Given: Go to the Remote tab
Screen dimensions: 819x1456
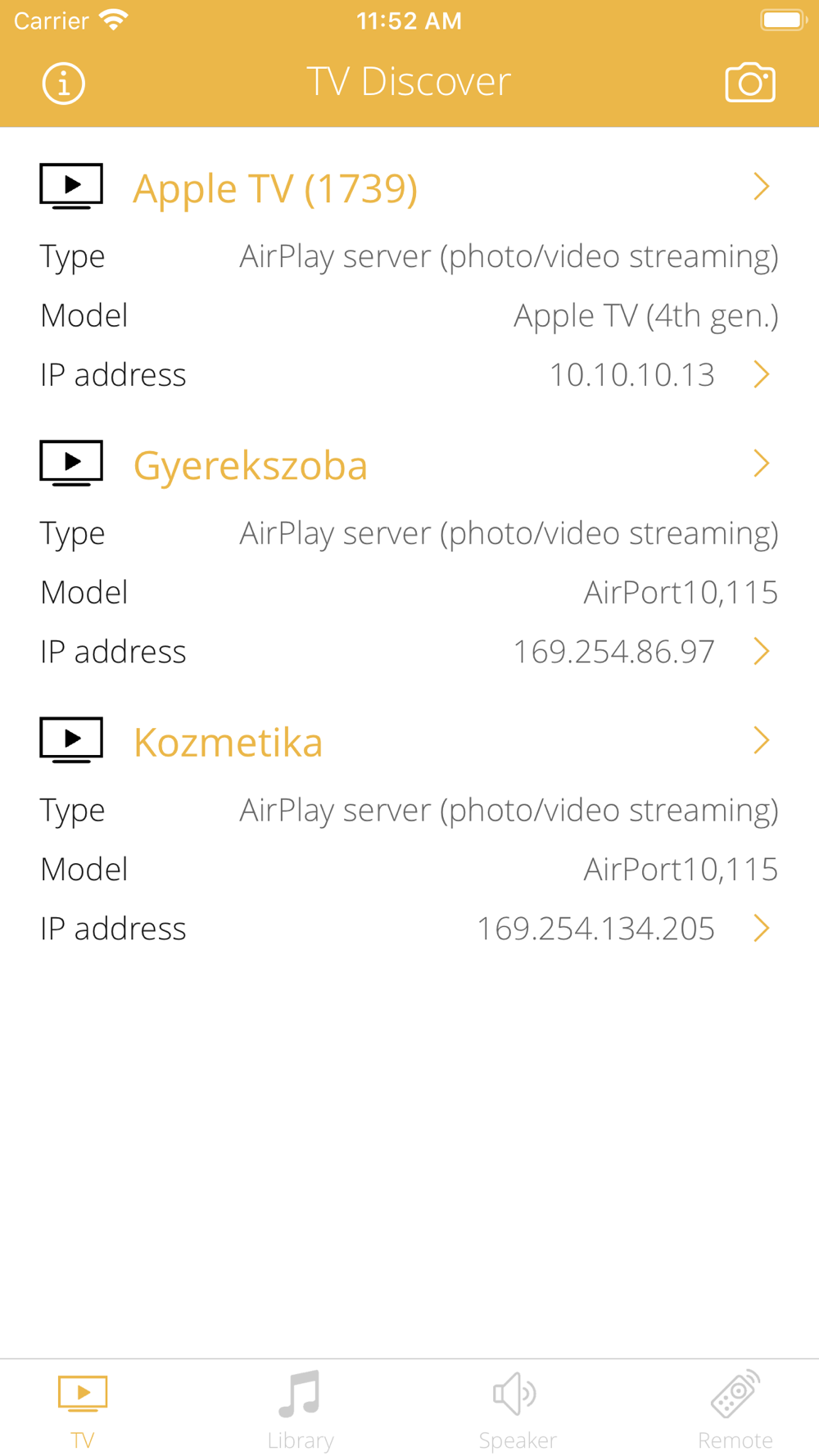Looking at the screenshot, I should click(x=735, y=1410).
